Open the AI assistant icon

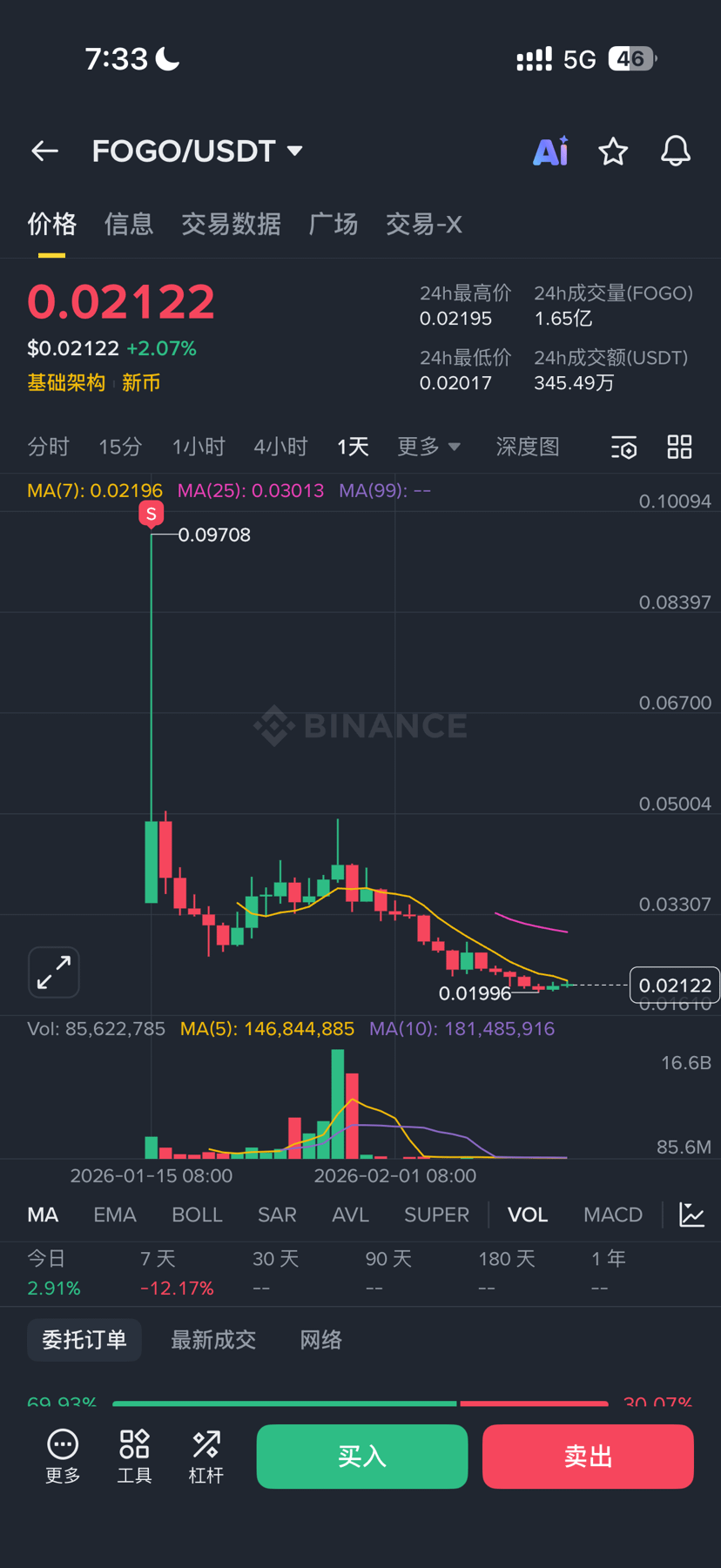click(x=550, y=151)
